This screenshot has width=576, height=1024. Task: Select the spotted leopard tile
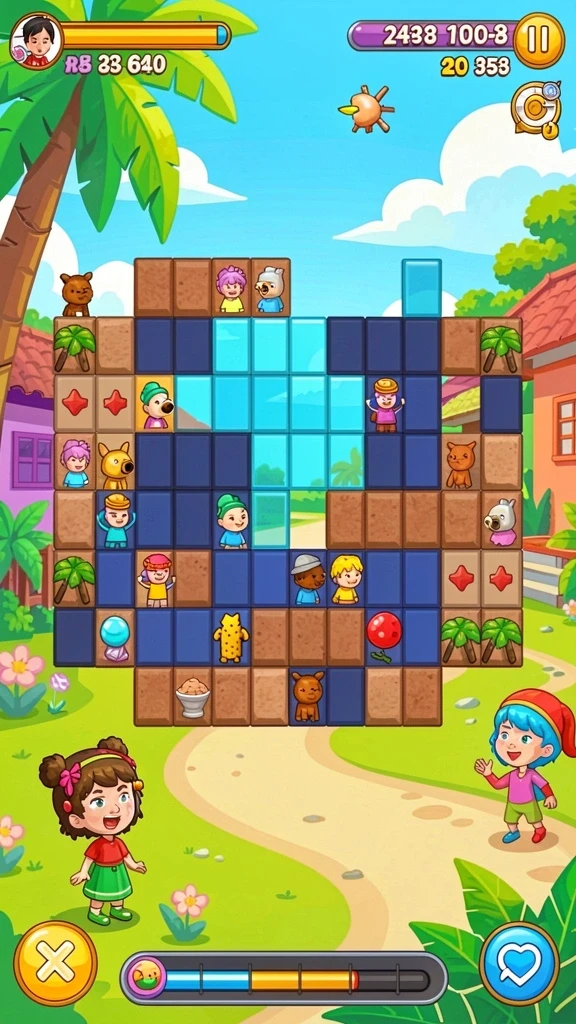click(231, 637)
